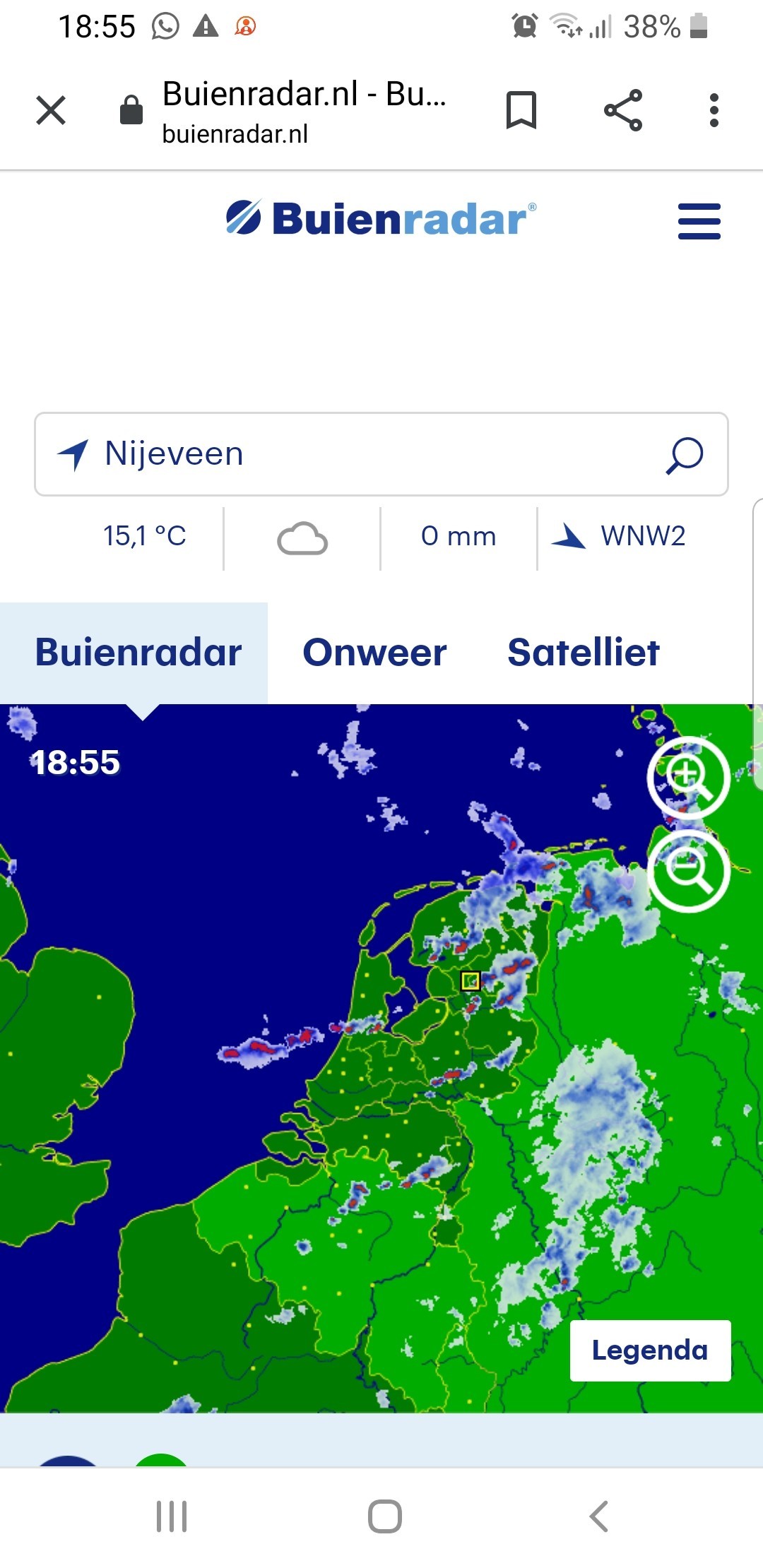Zoom out on the radar map
Image resolution: width=763 pixels, height=1568 pixels.
pos(688,870)
